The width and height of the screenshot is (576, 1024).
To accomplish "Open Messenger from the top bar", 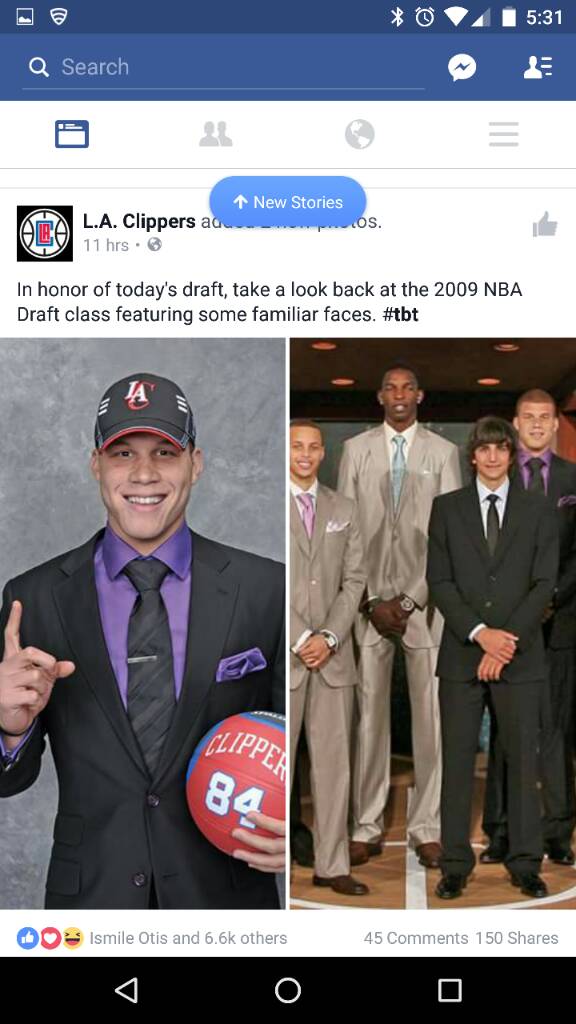I will 462,67.
